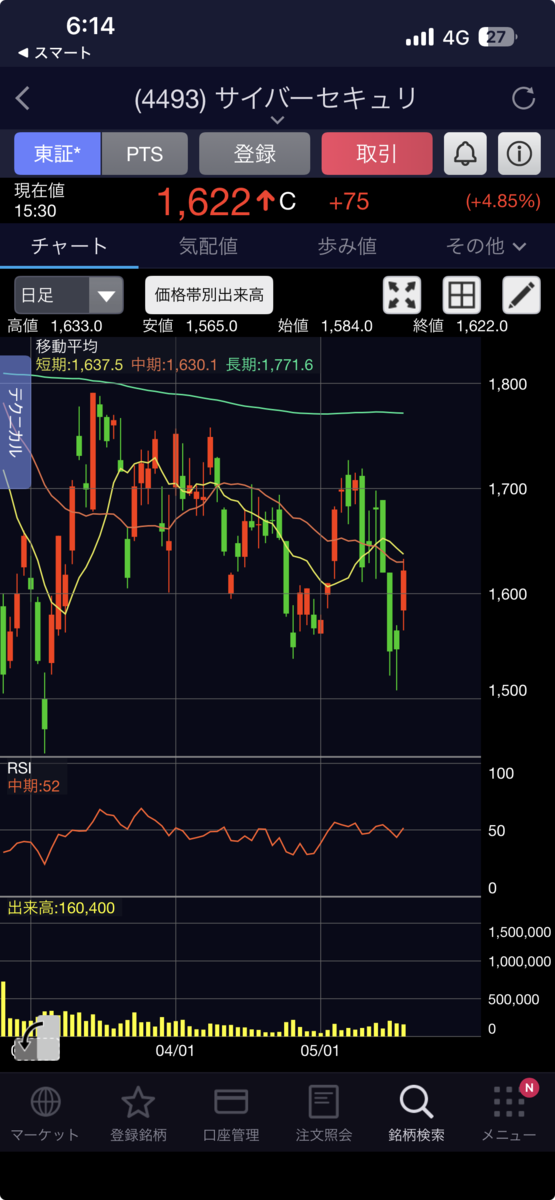Go back with the left arrow
Screen dimensions: 555x1200
point(23,98)
